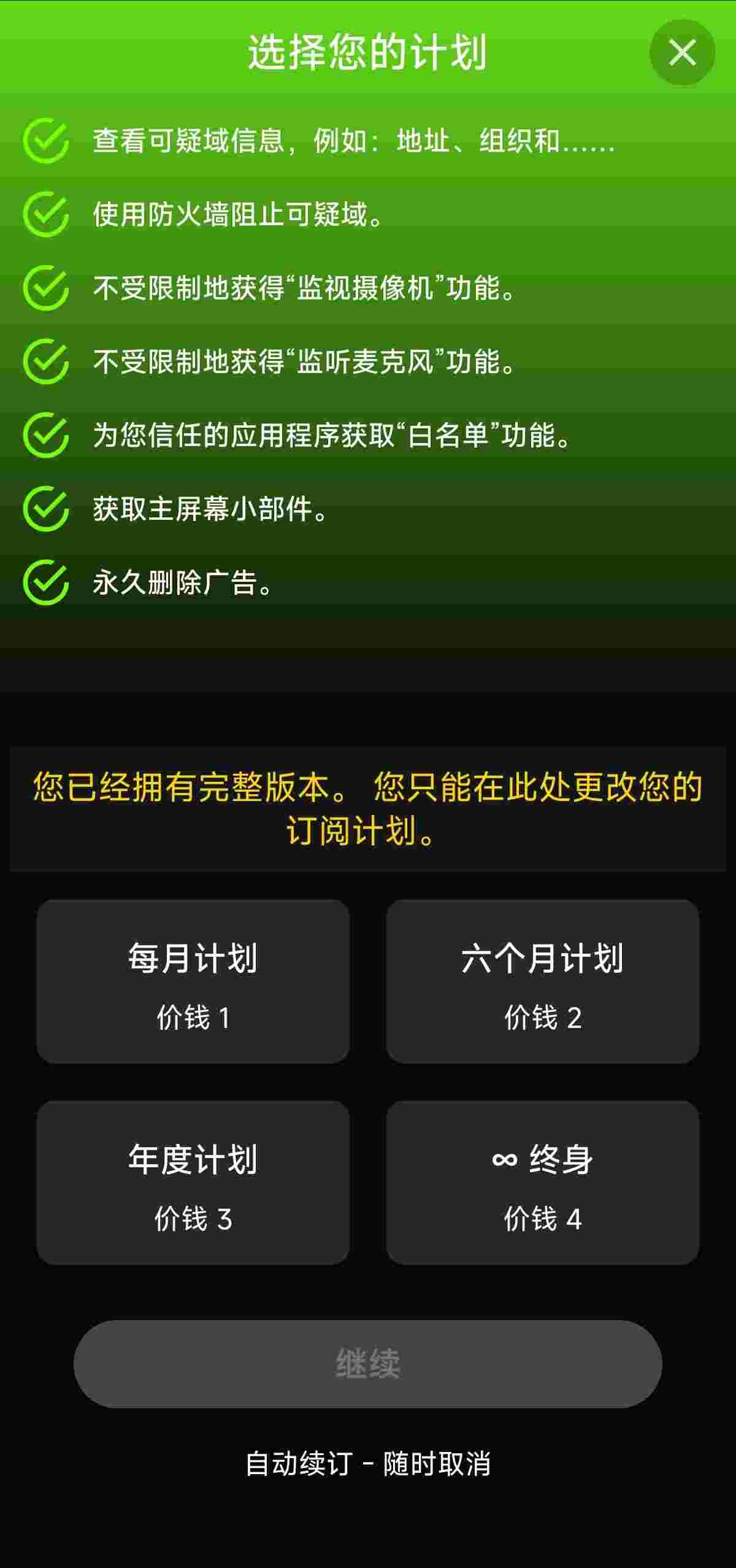Tap the 继续 continue button
This screenshot has width=736, height=1568.
point(368,1364)
